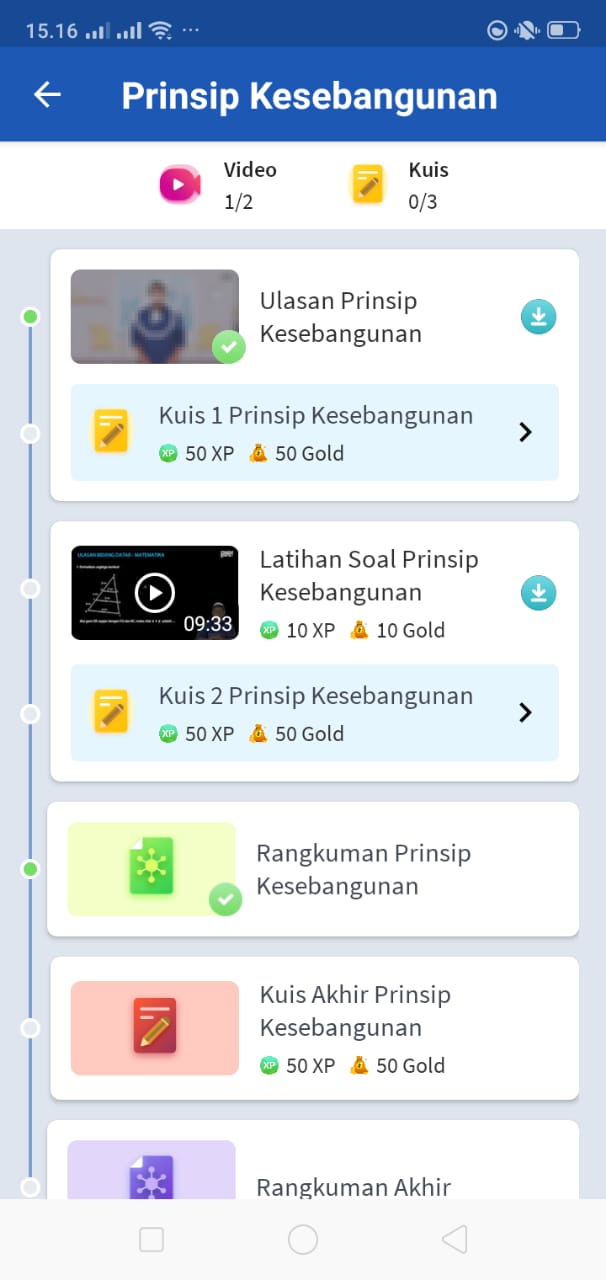
Task: Open the Ulasan Prinsip Kesebangunan video
Action: coord(155,316)
